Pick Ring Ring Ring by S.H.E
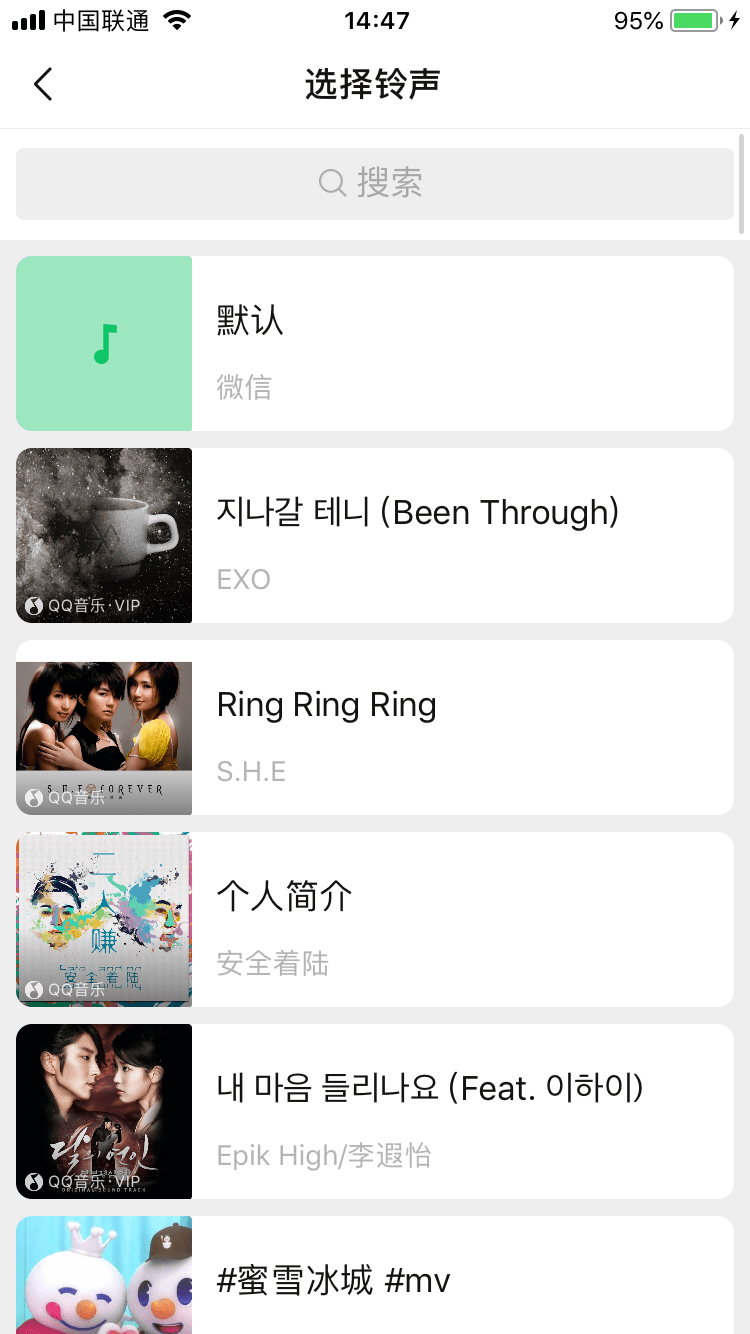Image resolution: width=750 pixels, height=1334 pixels. [375, 727]
